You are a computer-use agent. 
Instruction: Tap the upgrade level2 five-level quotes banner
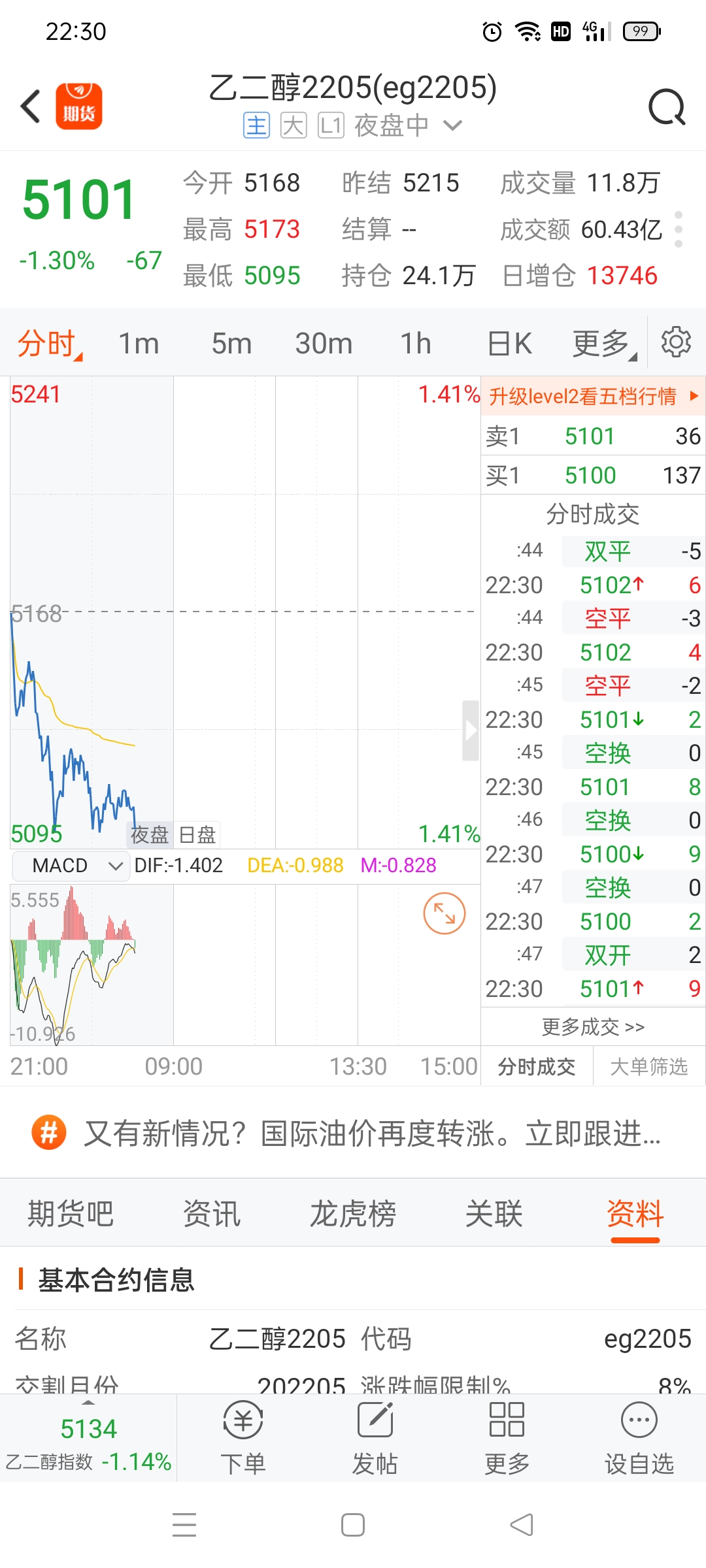tap(593, 396)
